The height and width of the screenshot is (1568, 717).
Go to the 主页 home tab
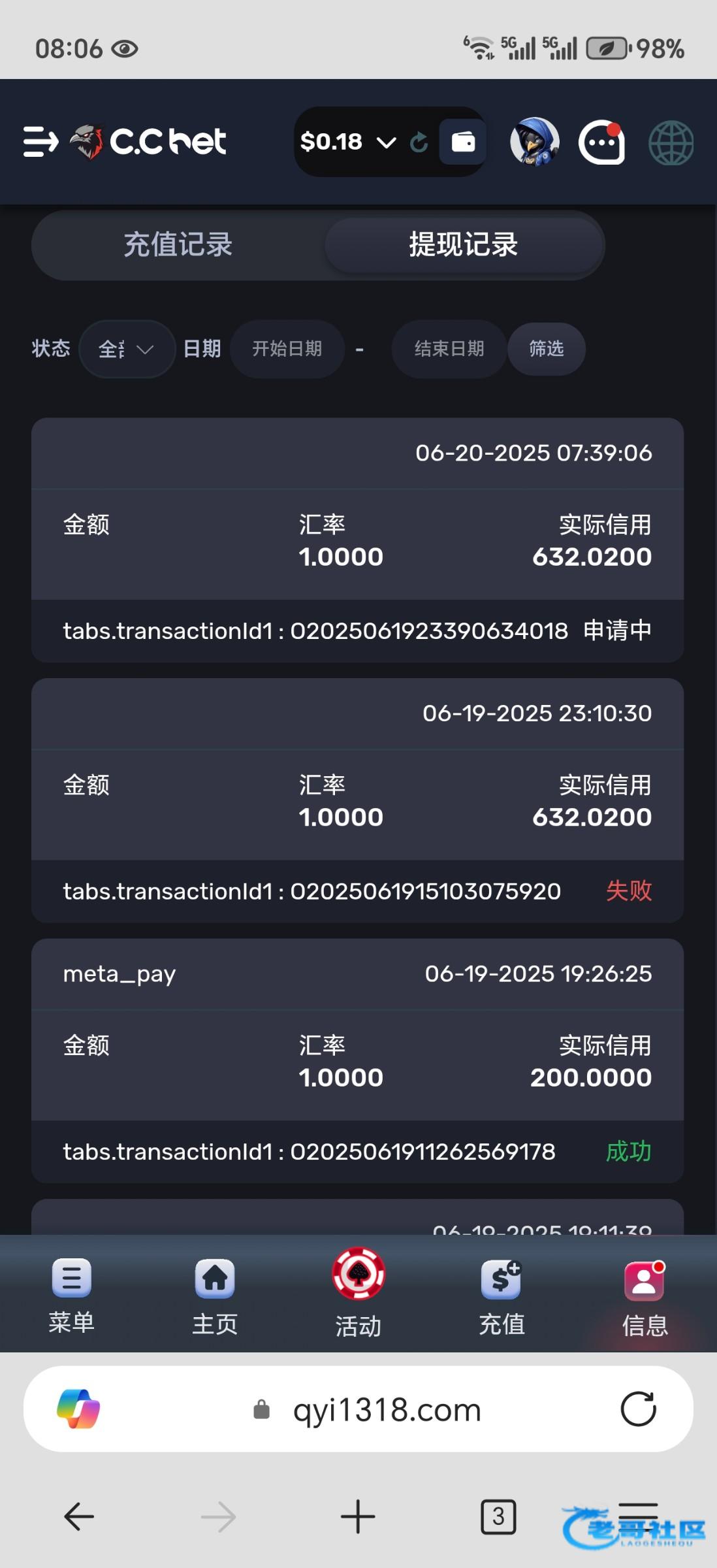coord(215,1296)
